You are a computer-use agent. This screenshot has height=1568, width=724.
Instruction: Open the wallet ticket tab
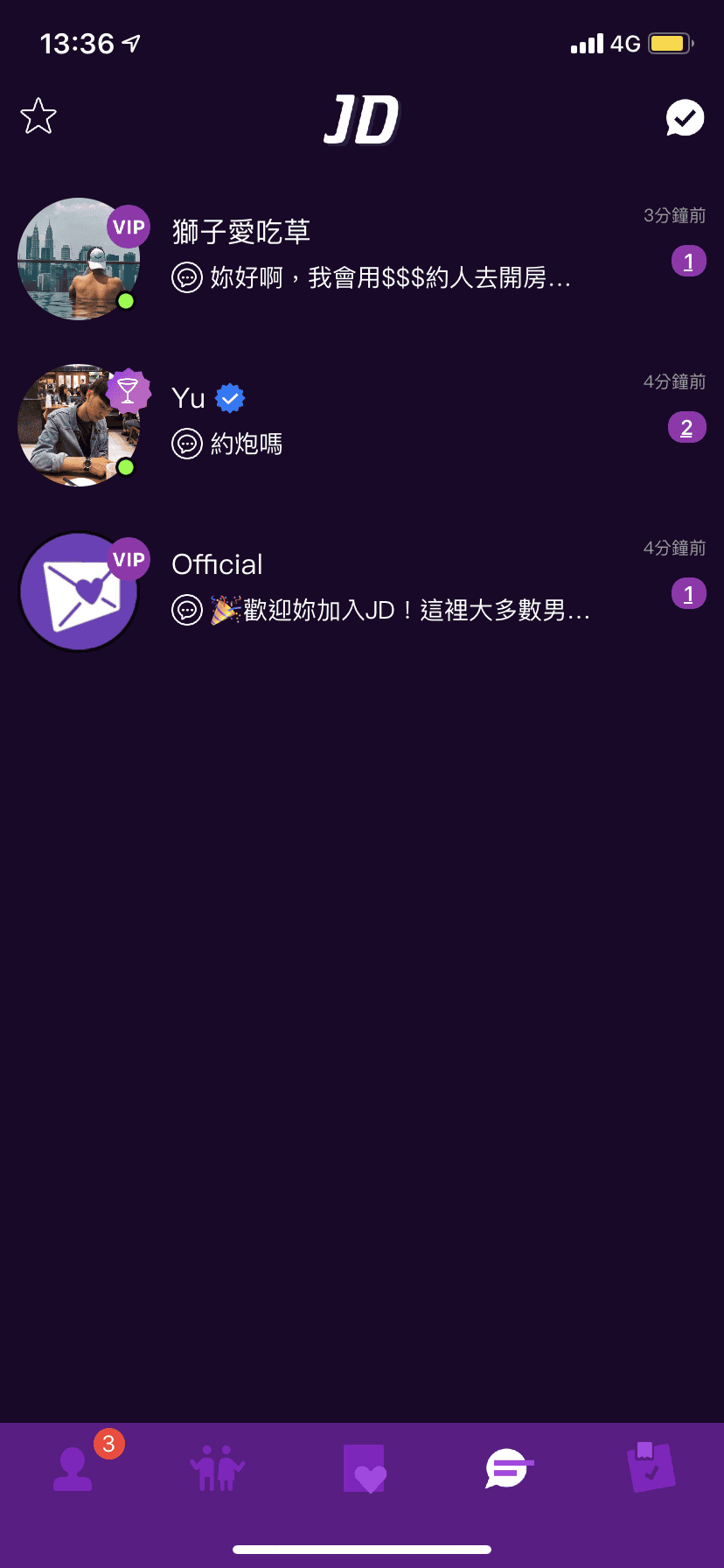[651, 1468]
